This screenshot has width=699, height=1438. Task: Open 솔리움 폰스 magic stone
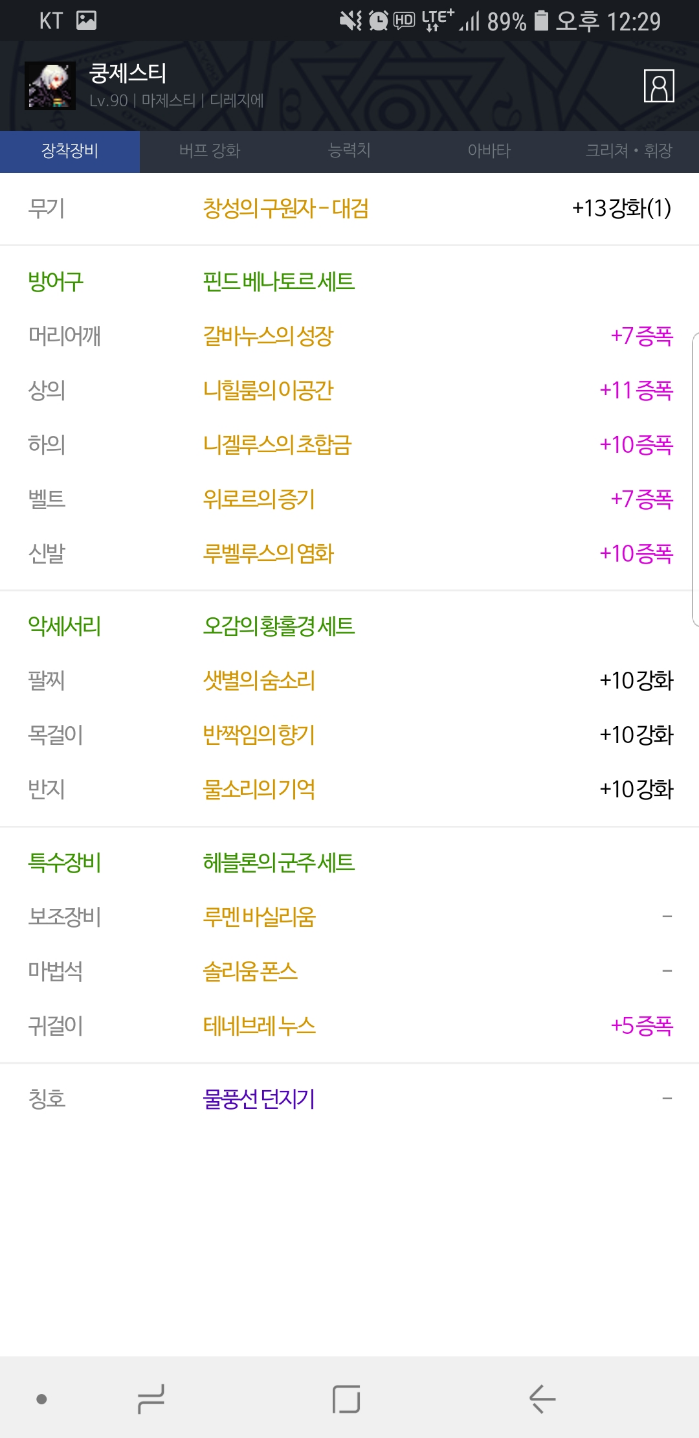tap(250, 970)
